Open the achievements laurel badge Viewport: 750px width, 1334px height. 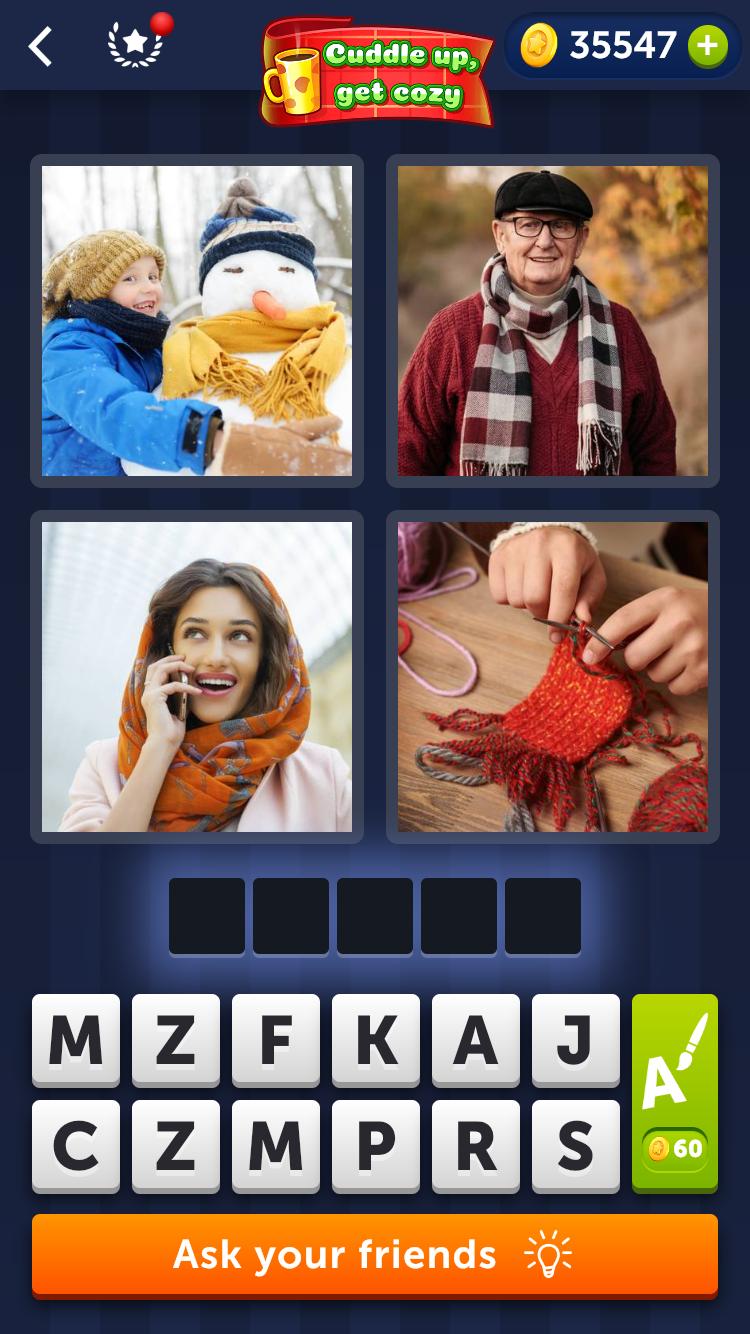point(135,46)
